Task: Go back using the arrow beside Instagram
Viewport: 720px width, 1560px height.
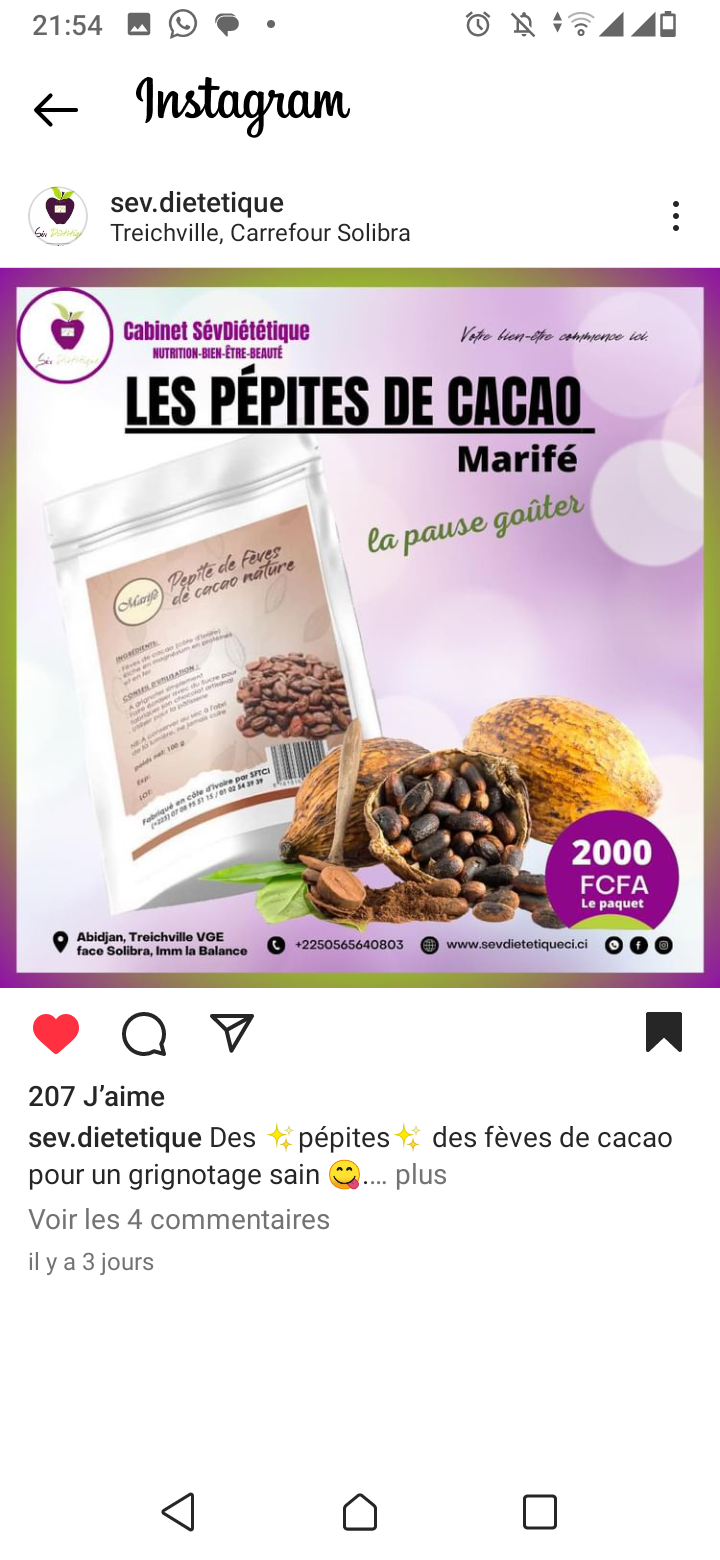Action: click(55, 109)
